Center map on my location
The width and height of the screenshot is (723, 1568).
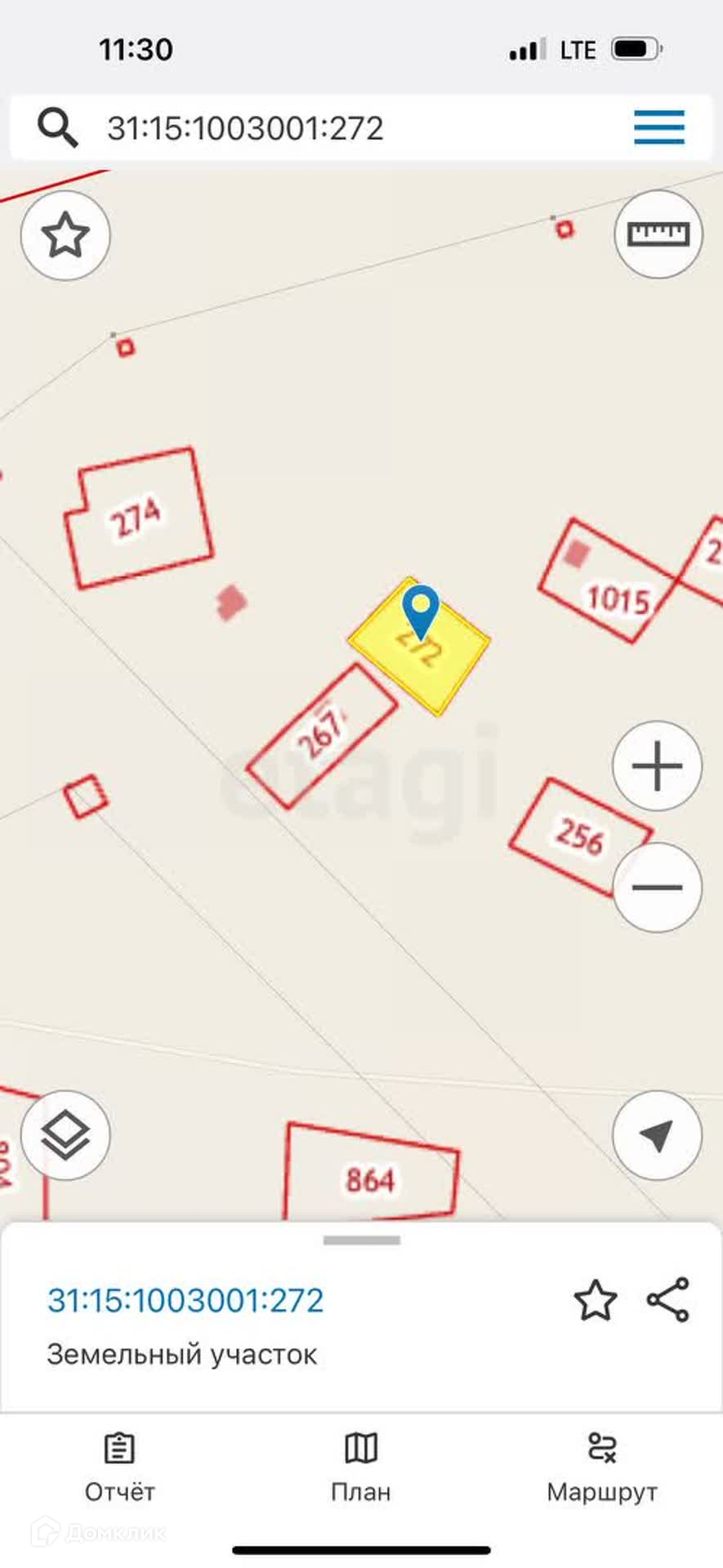click(658, 1135)
